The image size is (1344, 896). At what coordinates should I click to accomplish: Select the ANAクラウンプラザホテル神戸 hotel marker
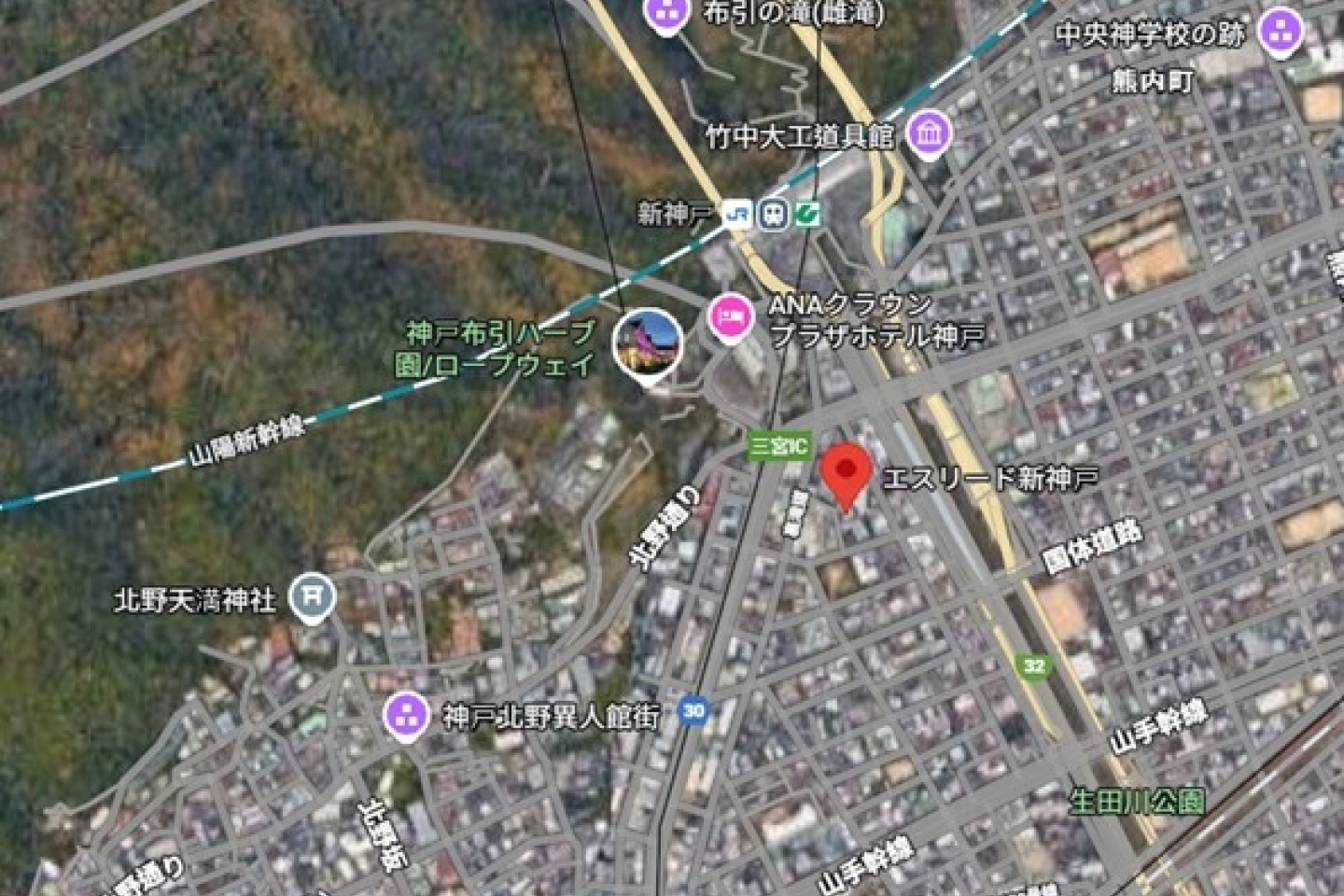pos(731,317)
